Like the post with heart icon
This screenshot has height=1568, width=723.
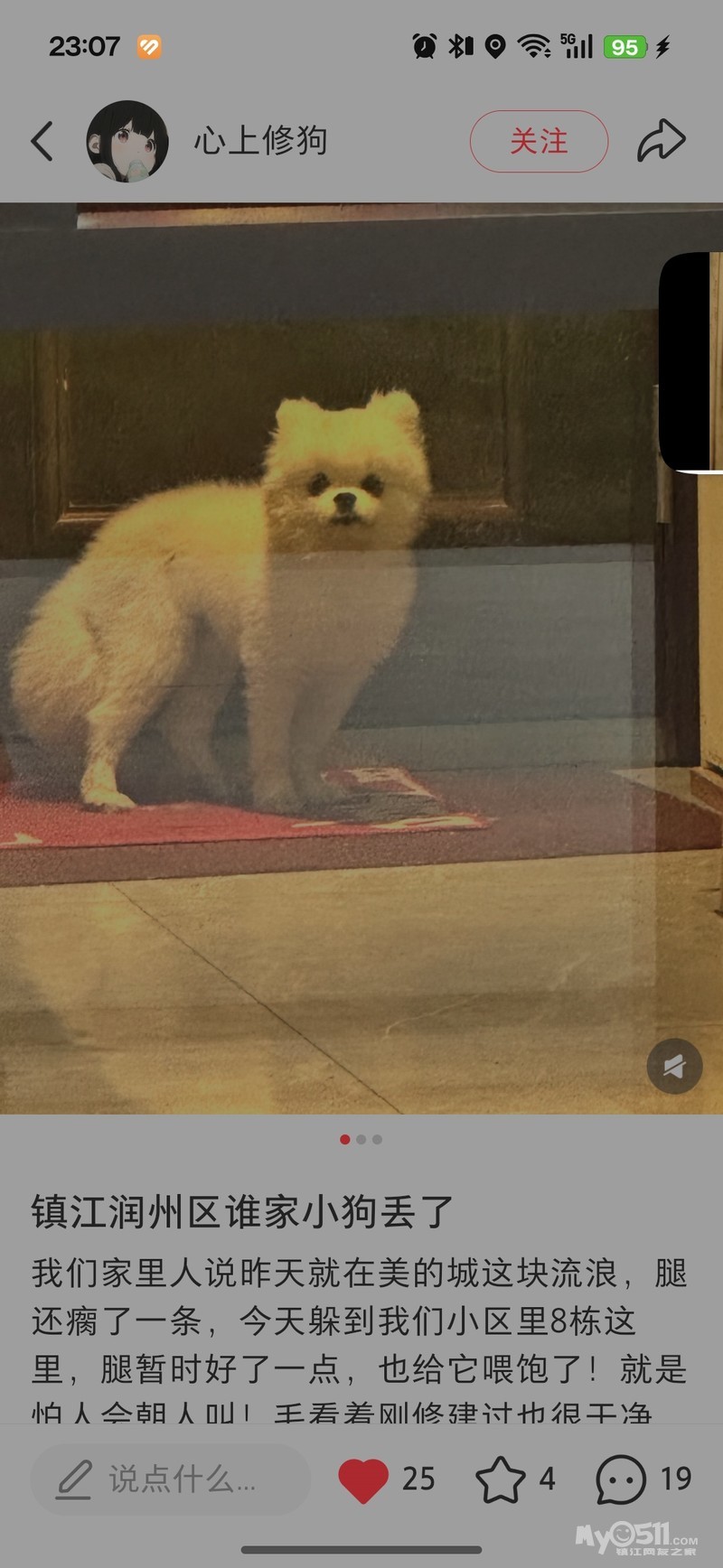tap(362, 1479)
